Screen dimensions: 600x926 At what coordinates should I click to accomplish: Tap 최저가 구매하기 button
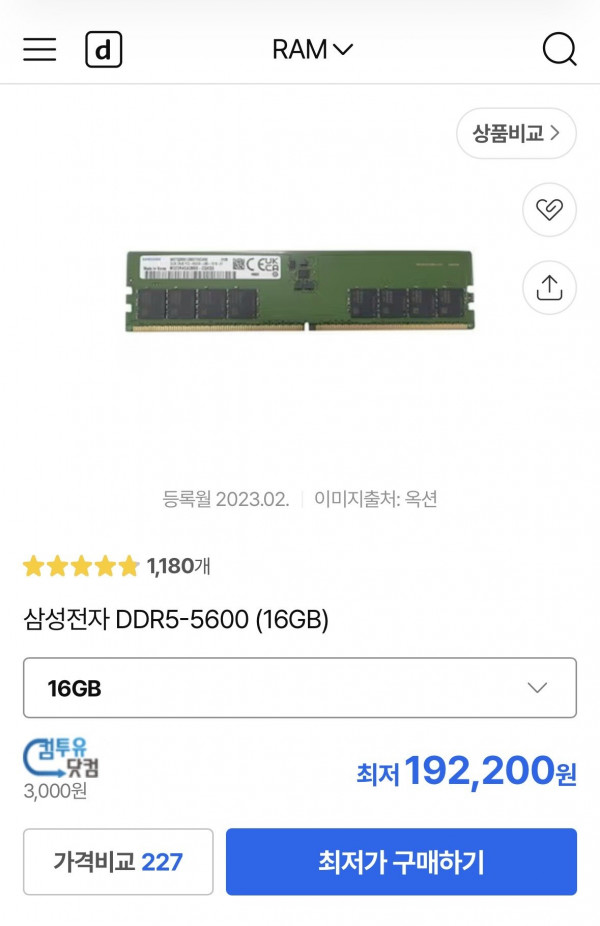coord(401,861)
